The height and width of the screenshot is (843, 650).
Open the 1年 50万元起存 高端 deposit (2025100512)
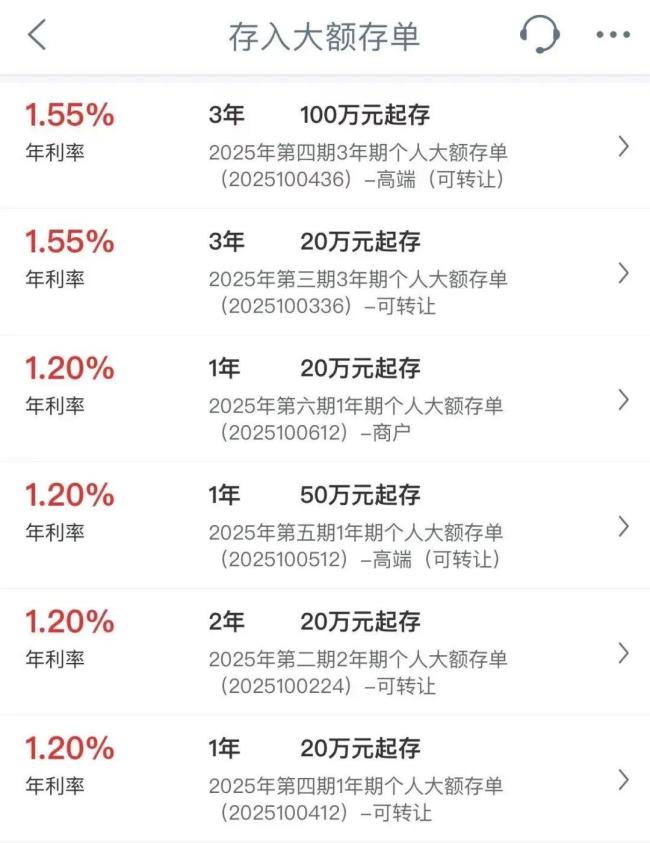point(325,526)
